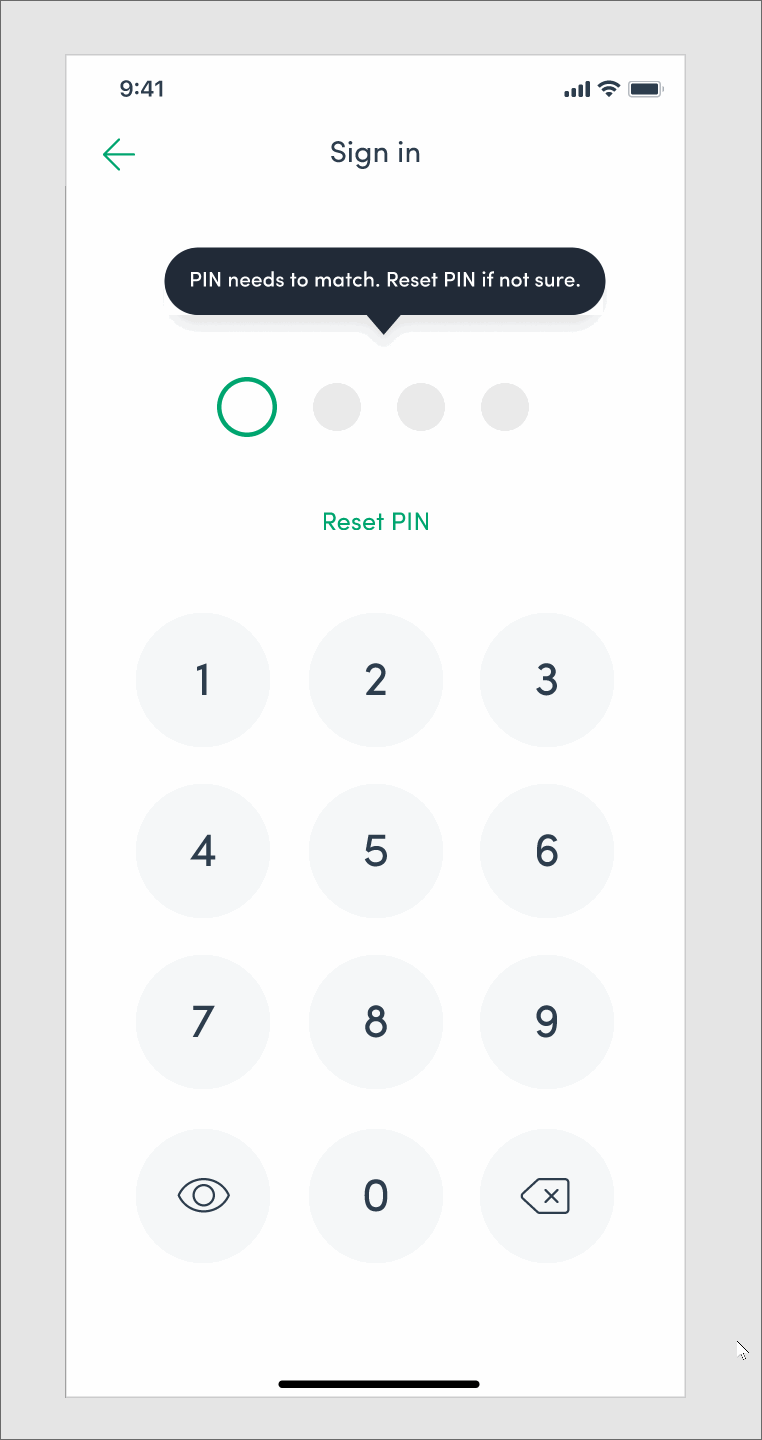
Task: Enter digit 3 on the keypad
Action: [547, 680]
